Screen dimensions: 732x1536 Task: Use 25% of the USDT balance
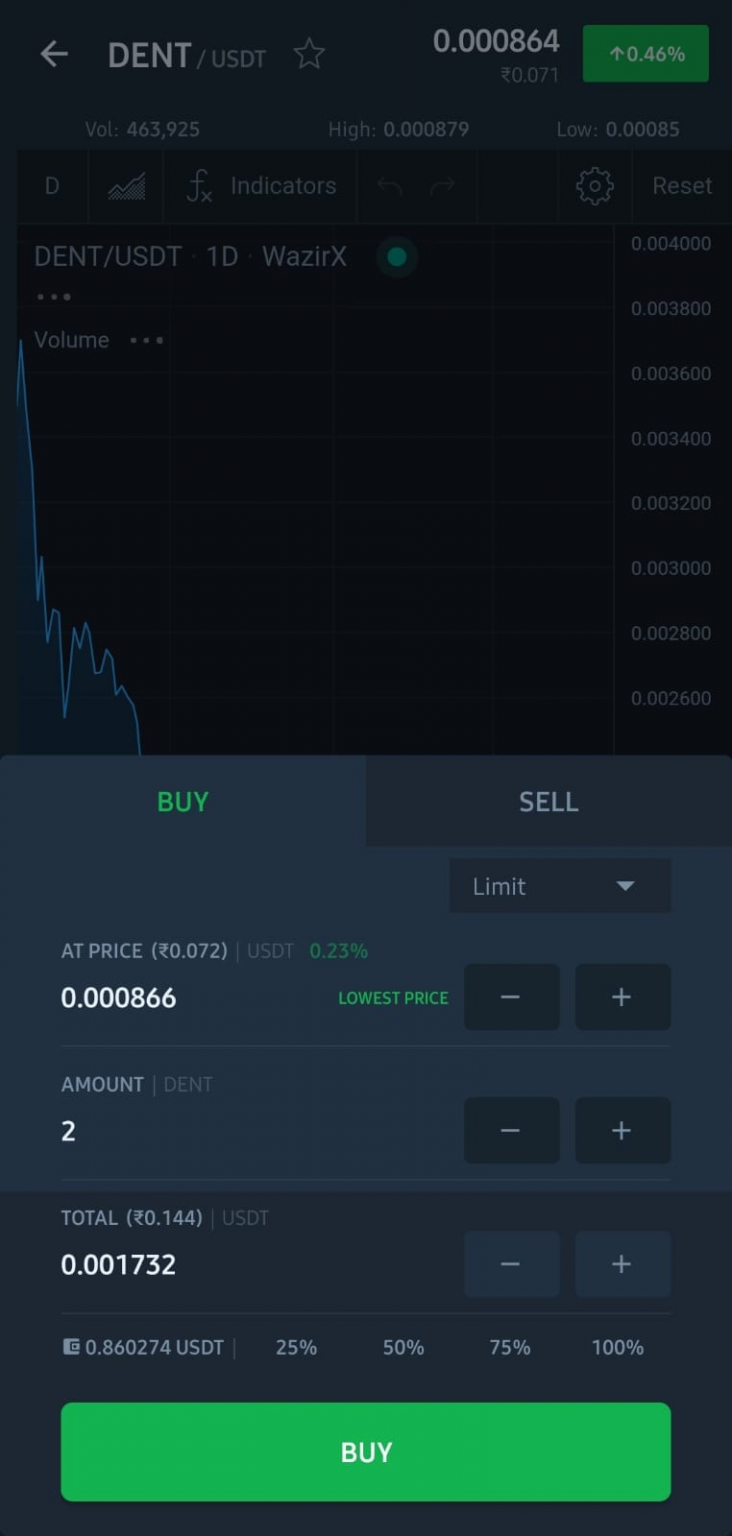[296, 1348]
